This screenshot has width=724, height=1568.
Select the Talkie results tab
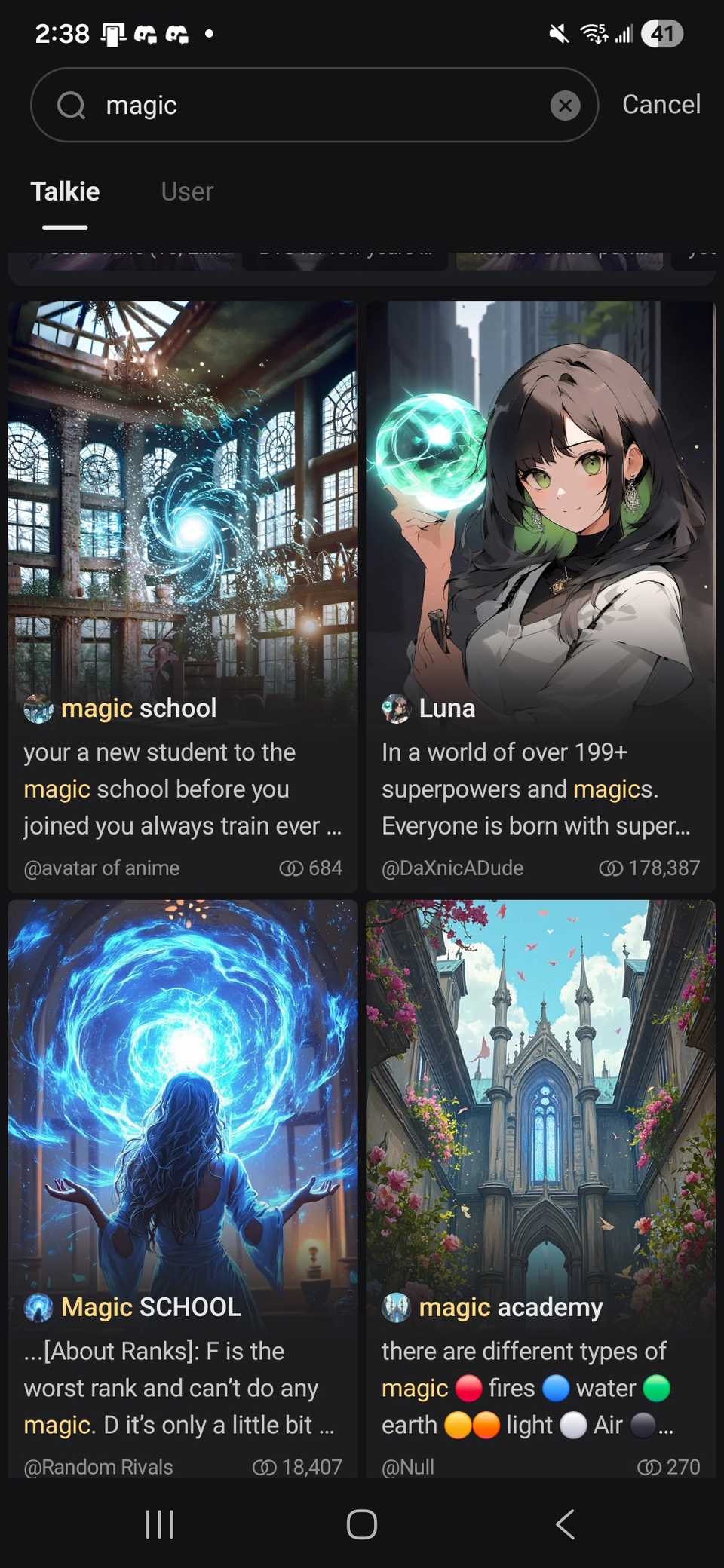click(x=65, y=191)
